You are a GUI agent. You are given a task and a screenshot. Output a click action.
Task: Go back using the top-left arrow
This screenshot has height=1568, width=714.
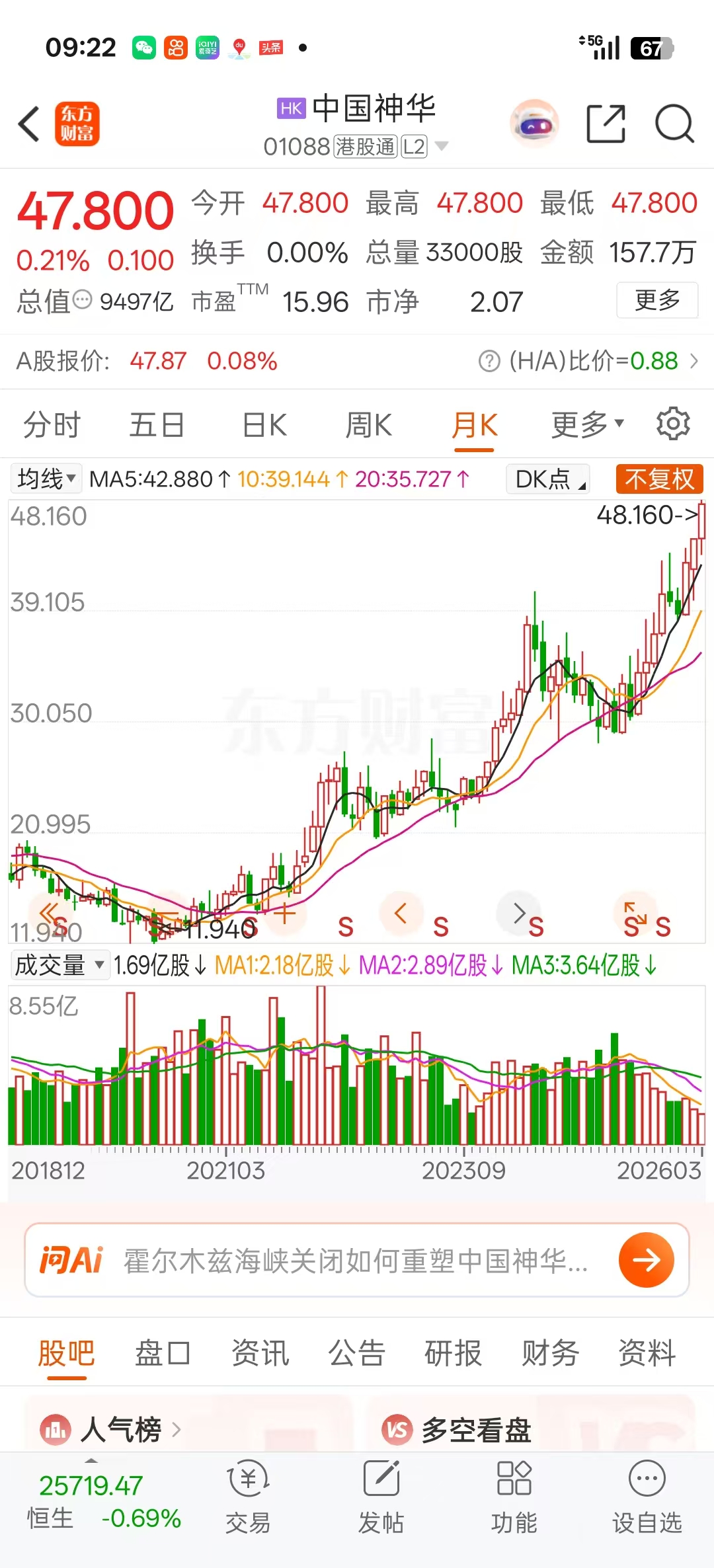coord(29,124)
